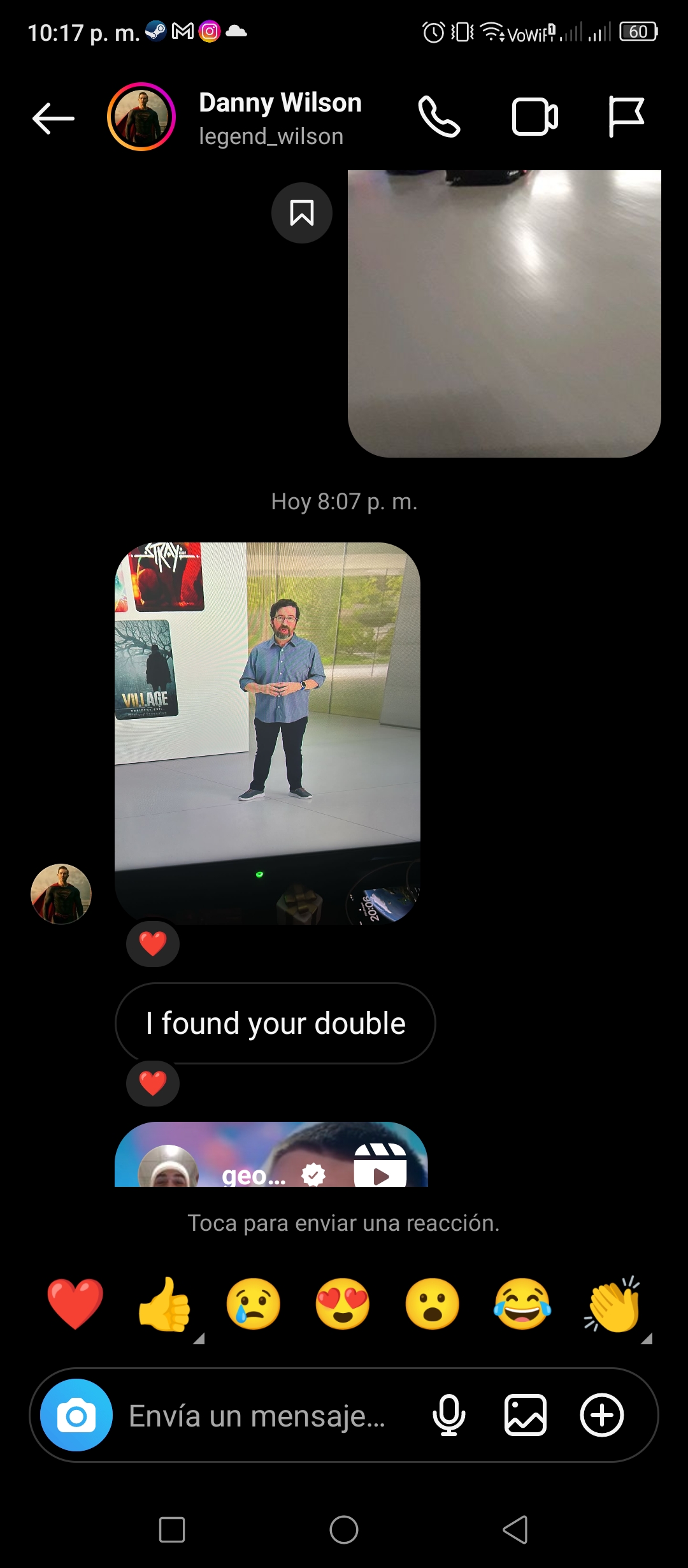This screenshot has height=1568, width=688.
Task: Go back to the inbox list
Action: [x=54, y=119]
